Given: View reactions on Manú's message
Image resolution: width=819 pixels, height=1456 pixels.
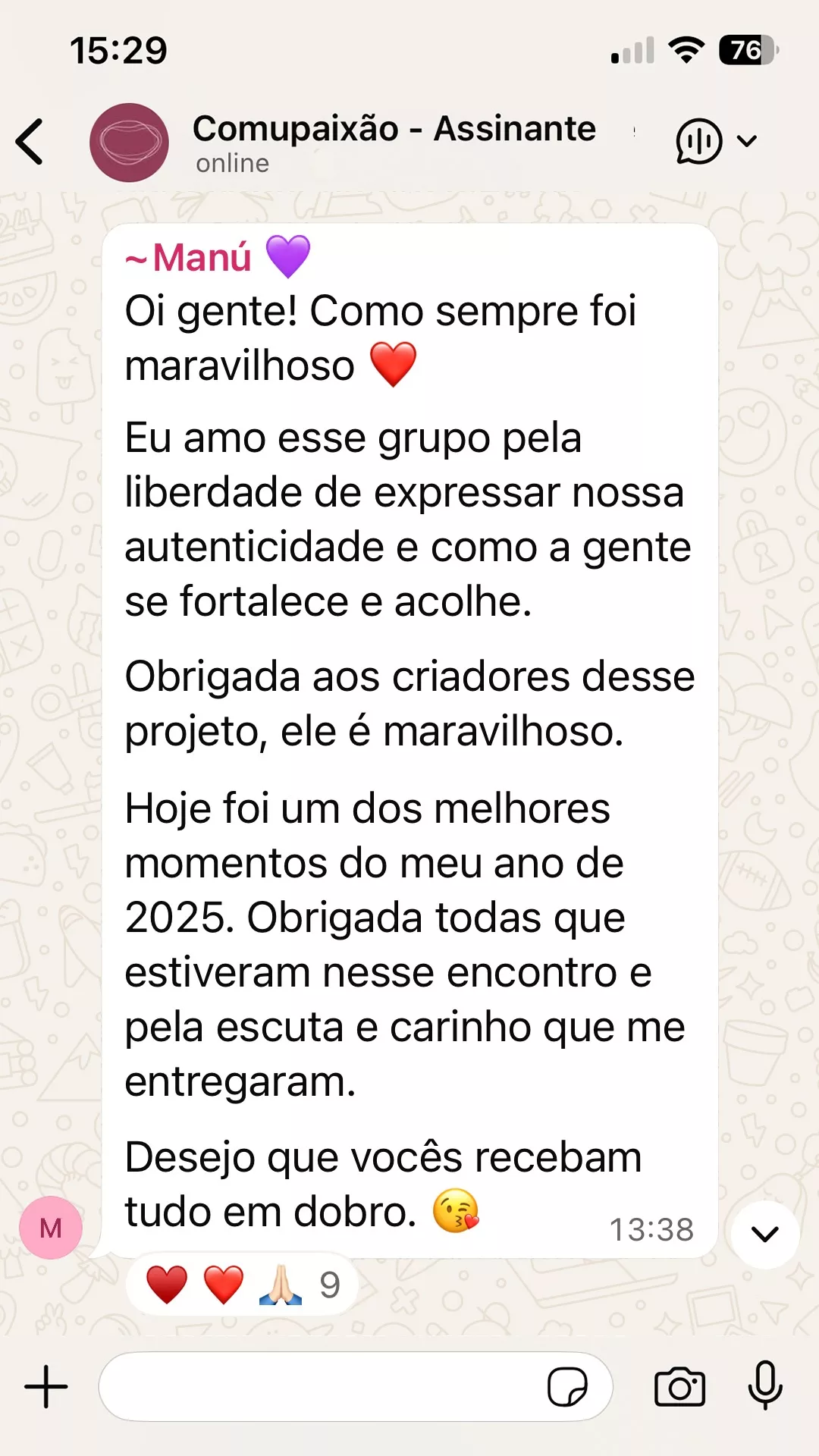Looking at the screenshot, I should tap(242, 1285).
